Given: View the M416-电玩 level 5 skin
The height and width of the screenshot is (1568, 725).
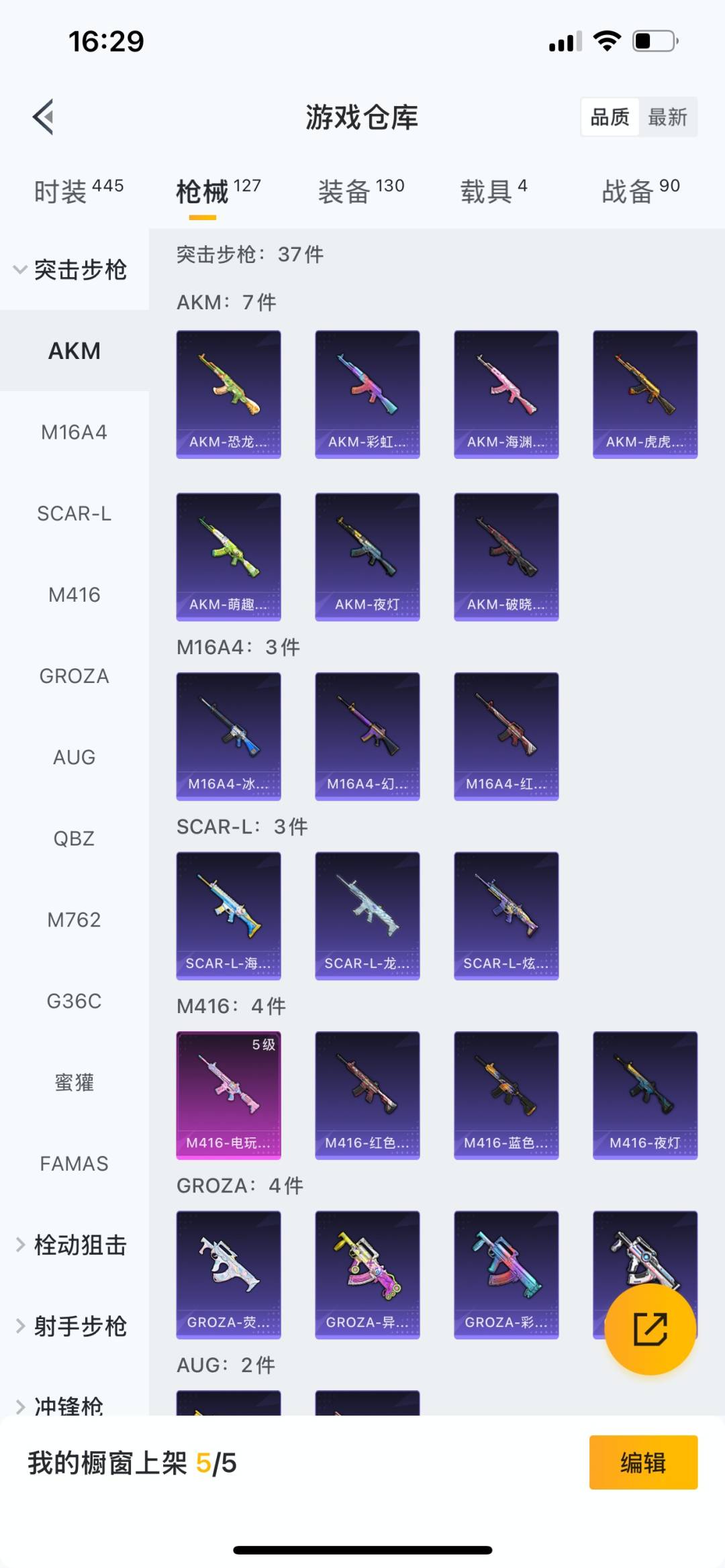Looking at the screenshot, I should (x=228, y=1095).
